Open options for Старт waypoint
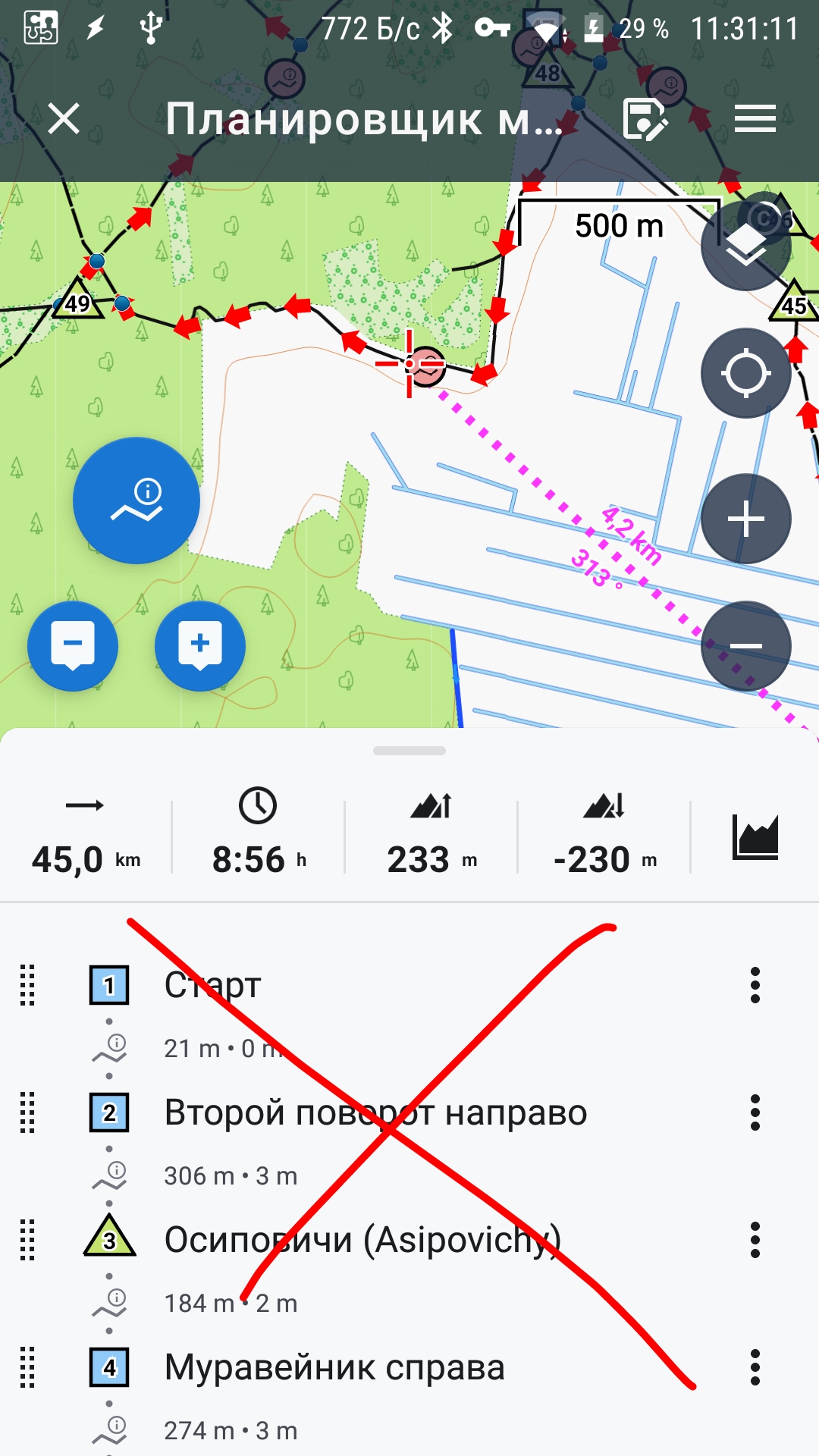The width and height of the screenshot is (819, 1456). [755, 985]
